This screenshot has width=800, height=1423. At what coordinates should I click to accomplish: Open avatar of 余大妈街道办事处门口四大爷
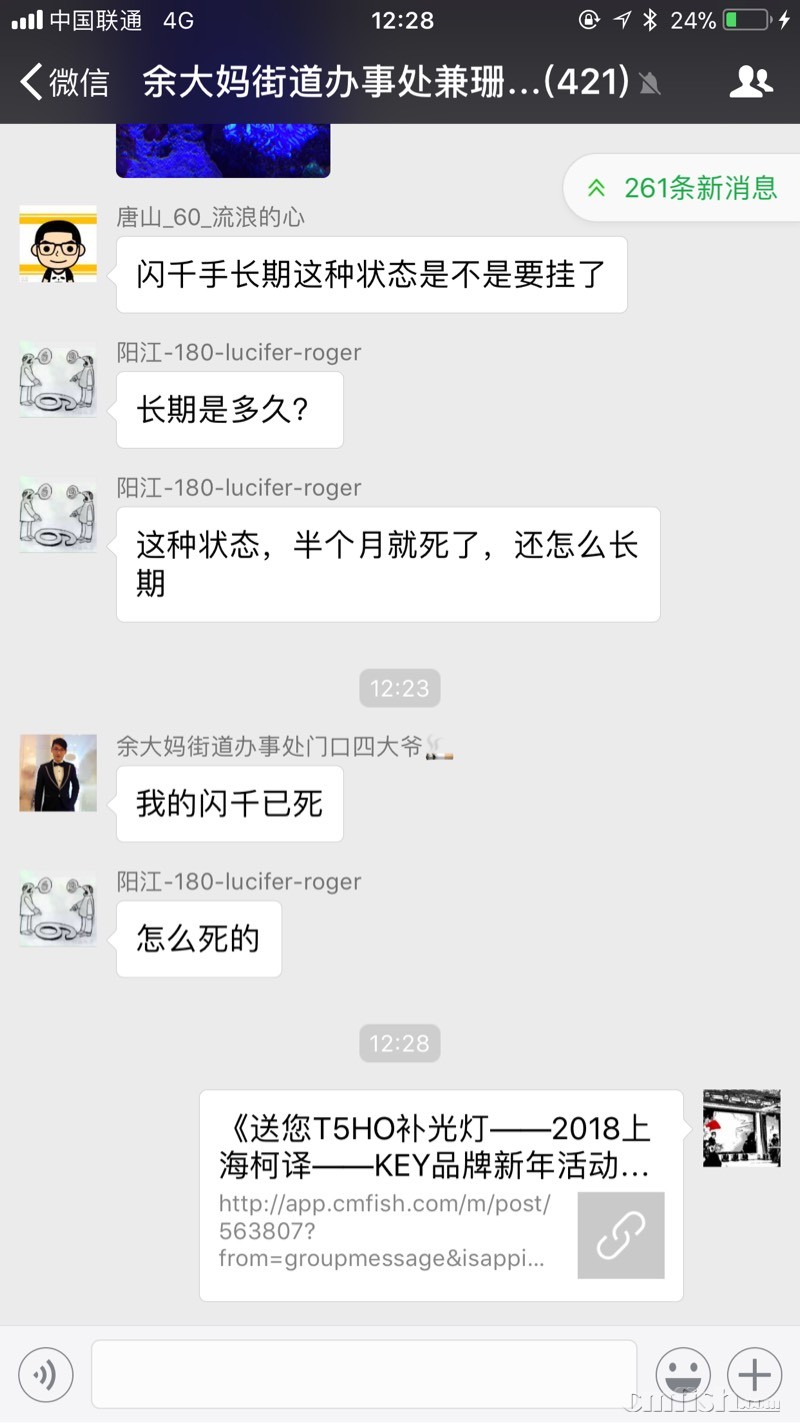pos(58,773)
